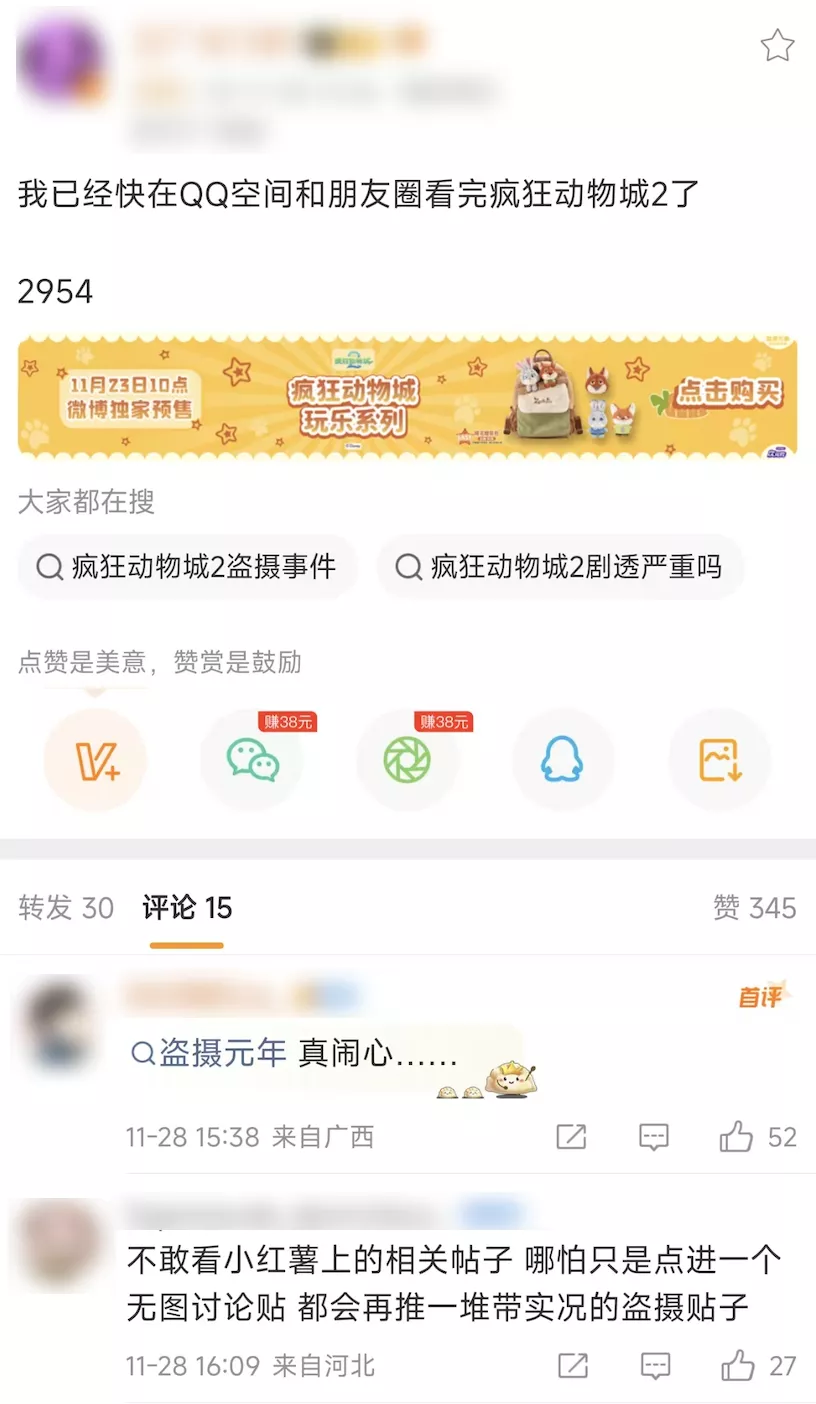816x1404 pixels.
Task: Share to WeChat Moments via the green shutter icon
Action: point(407,760)
